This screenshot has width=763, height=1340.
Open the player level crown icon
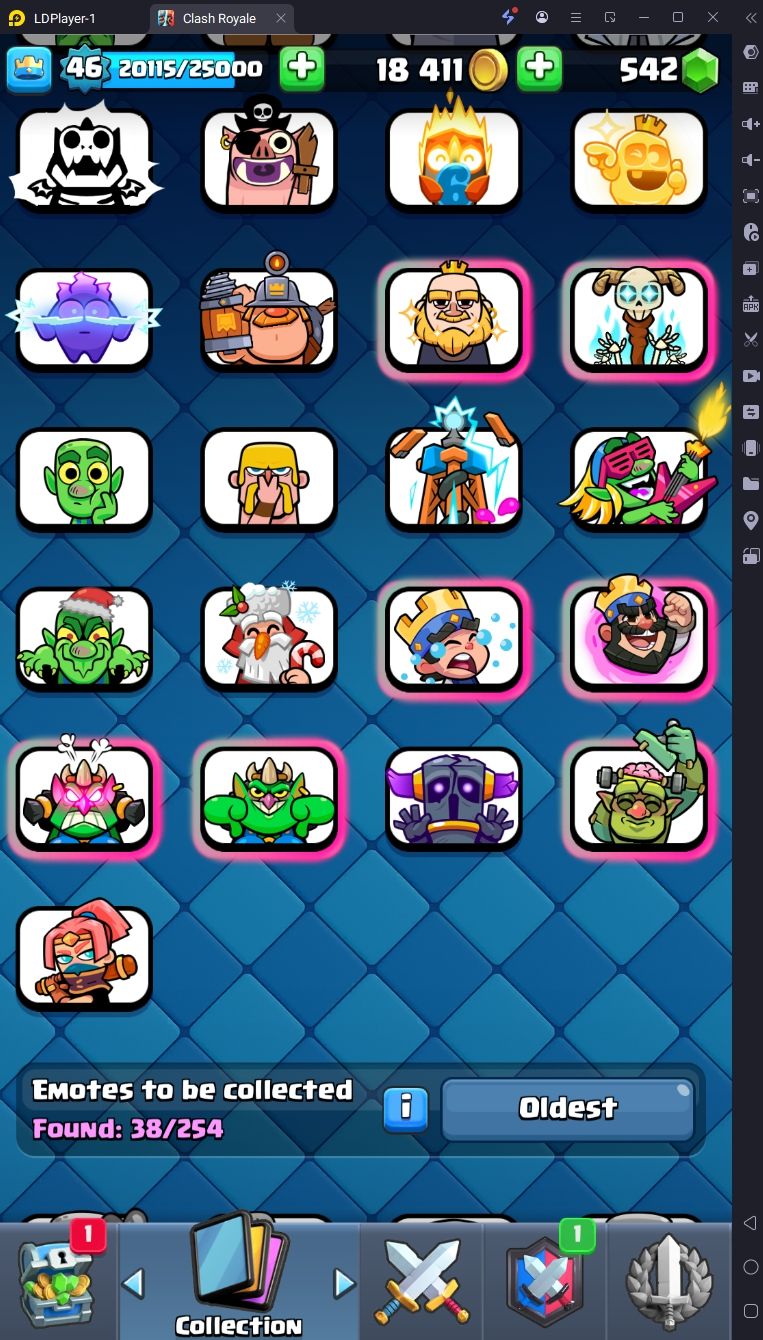pos(29,68)
